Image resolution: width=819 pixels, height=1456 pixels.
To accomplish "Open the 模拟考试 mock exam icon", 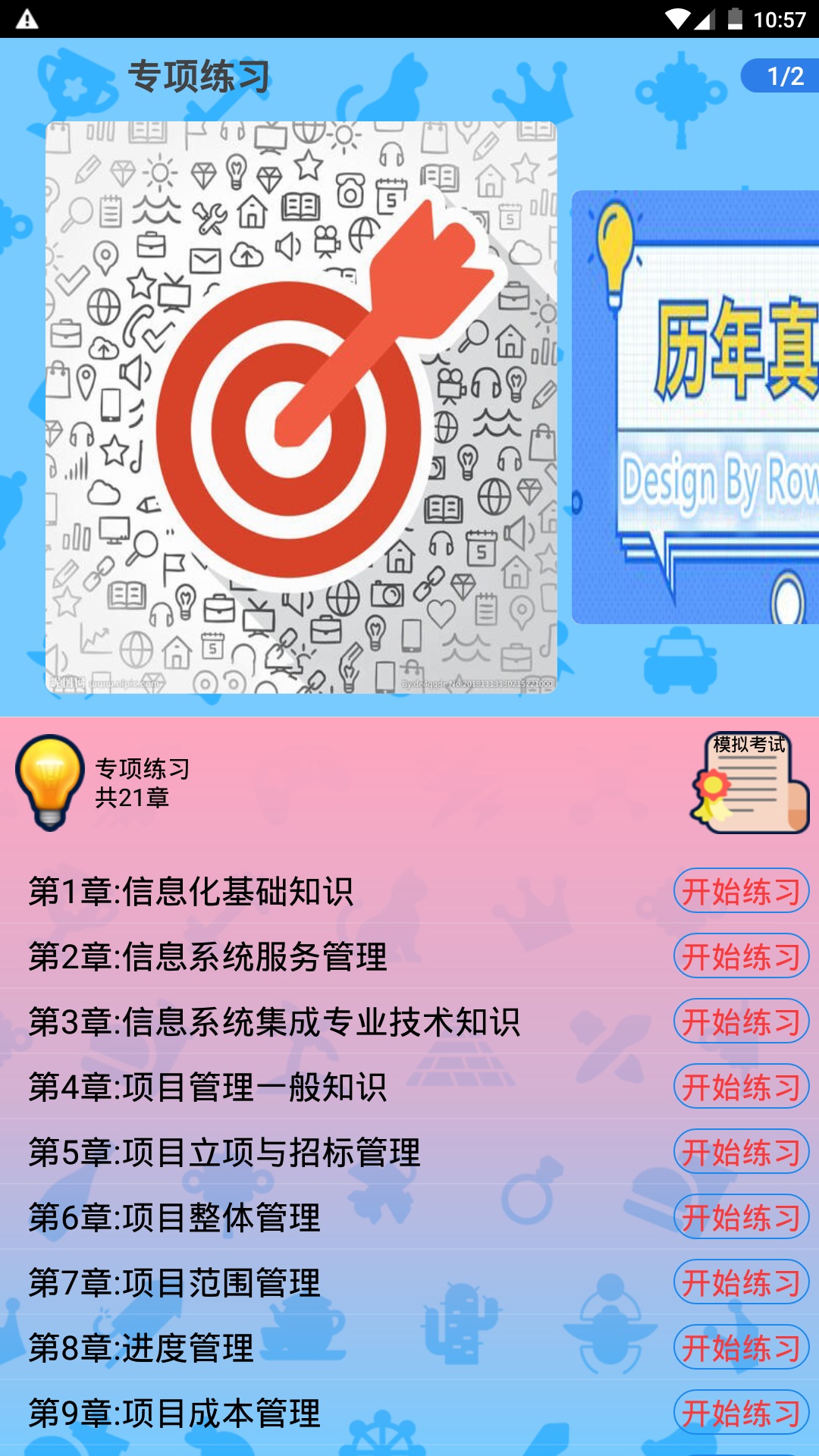I will pos(749,783).
